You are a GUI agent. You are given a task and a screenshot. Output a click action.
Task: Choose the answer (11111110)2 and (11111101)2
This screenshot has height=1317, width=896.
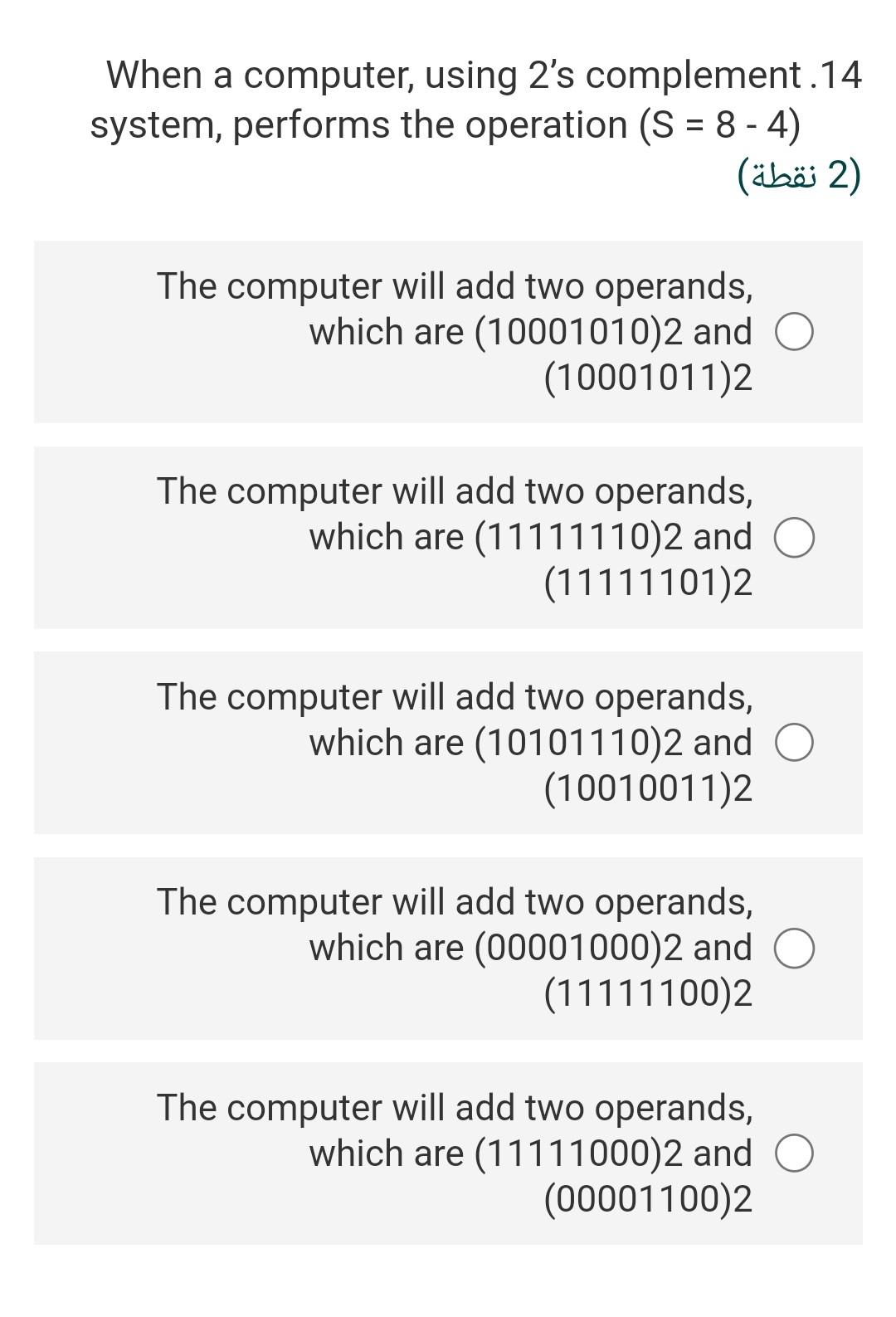pyautogui.click(x=794, y=539)
